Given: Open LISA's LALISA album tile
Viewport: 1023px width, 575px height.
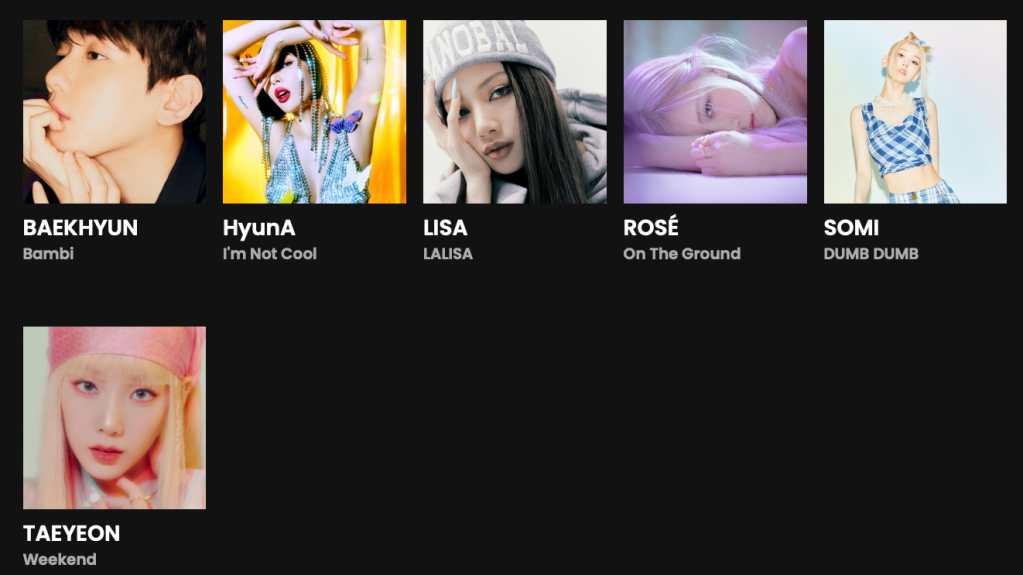Looking at the screenshot, I should pyautogui.click(x=514, y=112).
